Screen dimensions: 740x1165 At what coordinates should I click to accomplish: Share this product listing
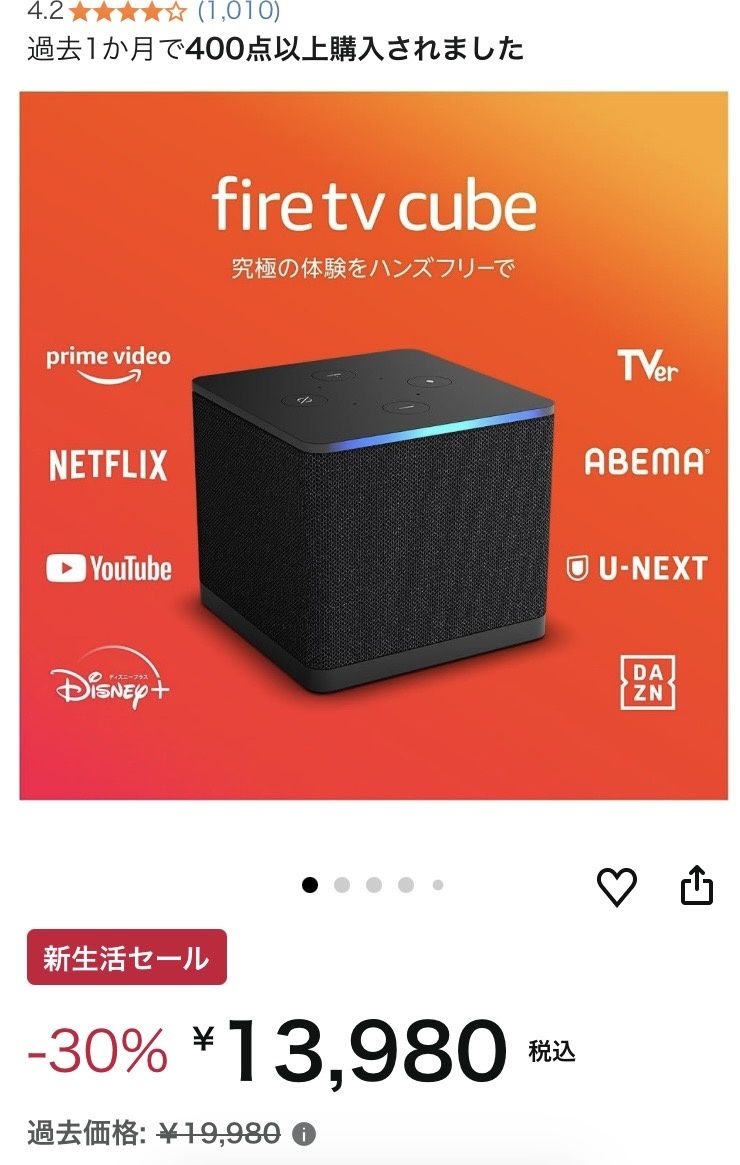click(x=697, y=885)
